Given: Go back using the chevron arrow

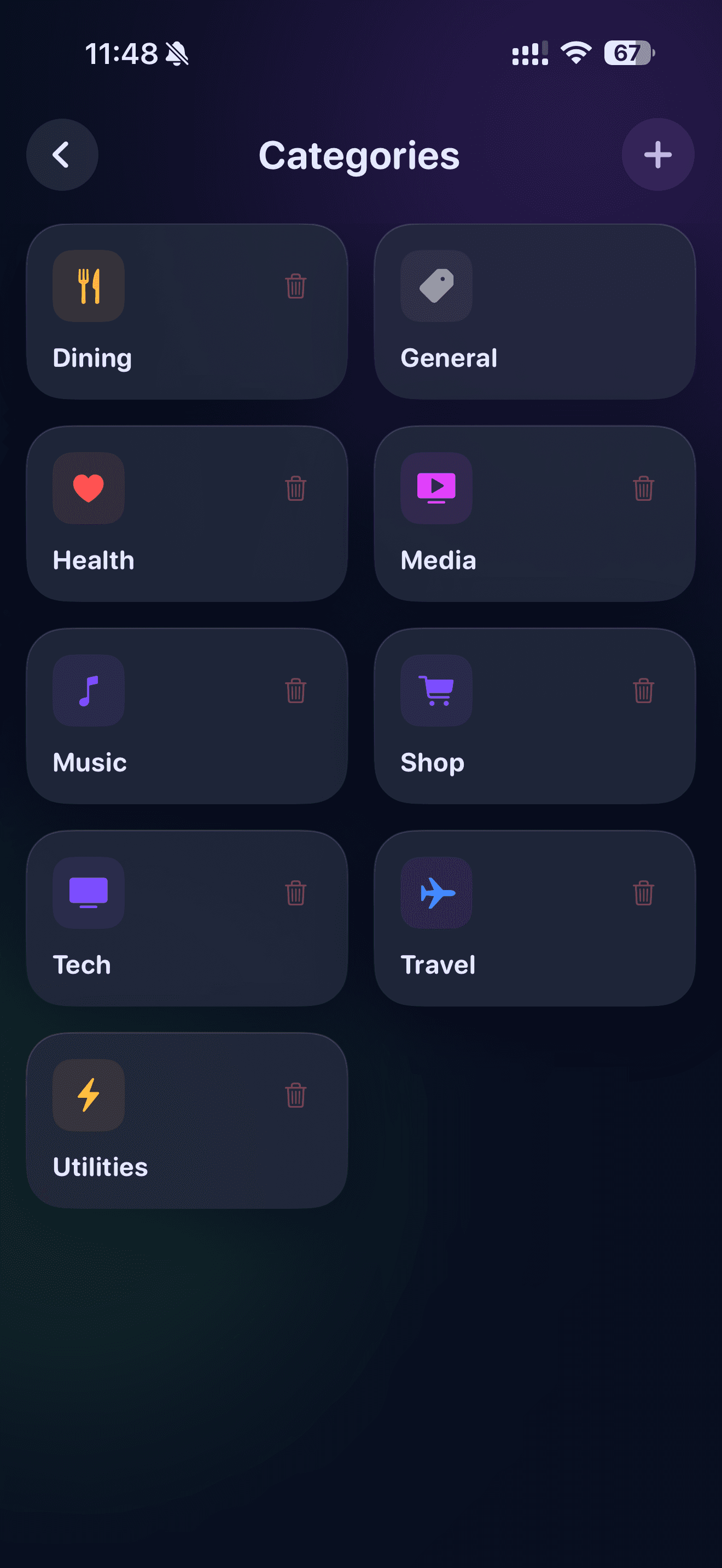Looking at the screenshot, I should coord(61,154).
